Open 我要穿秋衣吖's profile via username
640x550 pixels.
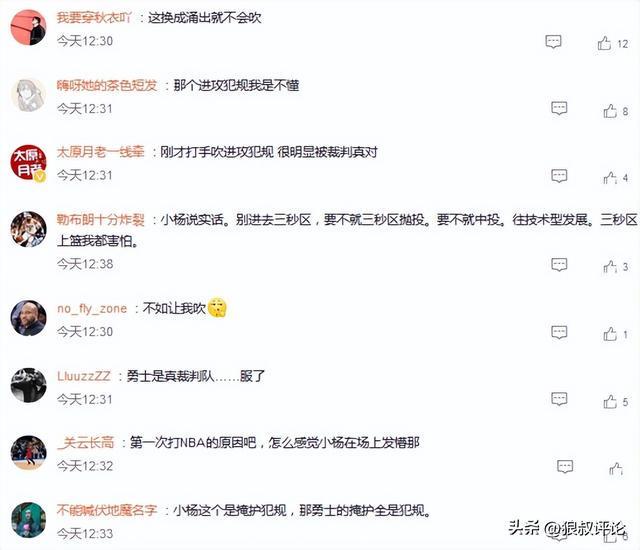(x=93, y=18)
